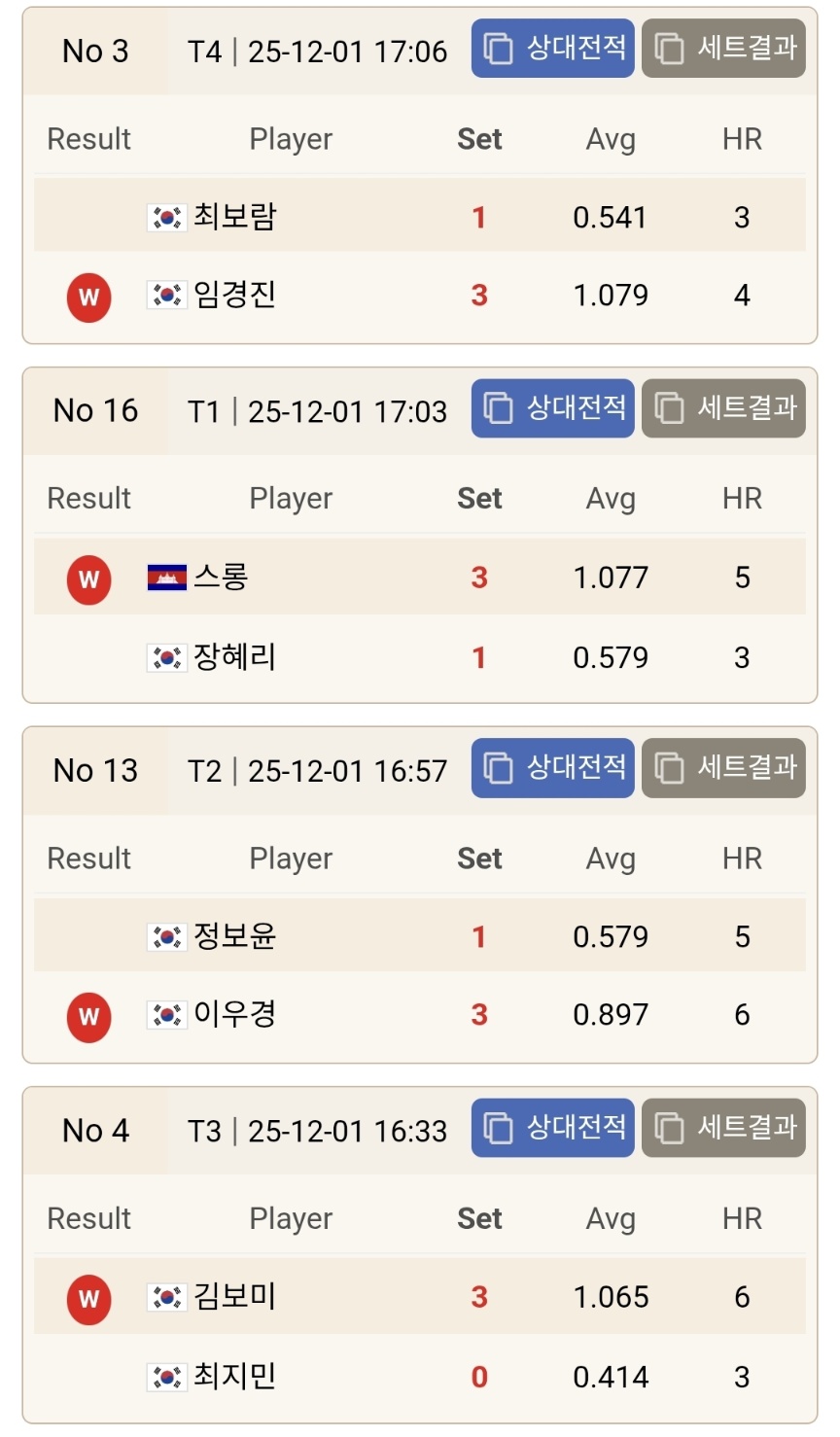Open 상대전적 for match No 16

tap(553, 408)
